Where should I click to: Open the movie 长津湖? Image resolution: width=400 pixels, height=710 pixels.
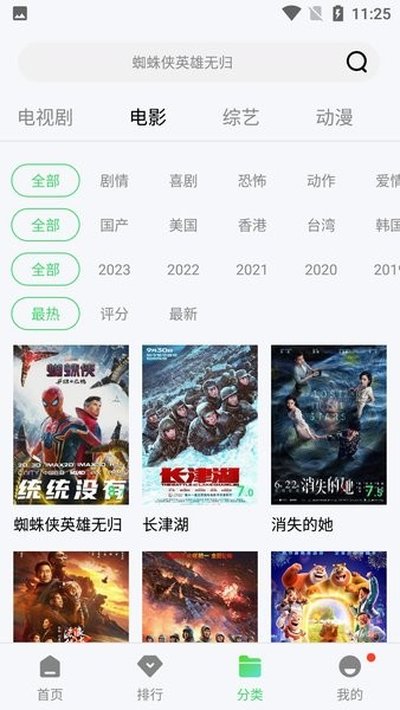pyautogui.click(x=200, y=425)
